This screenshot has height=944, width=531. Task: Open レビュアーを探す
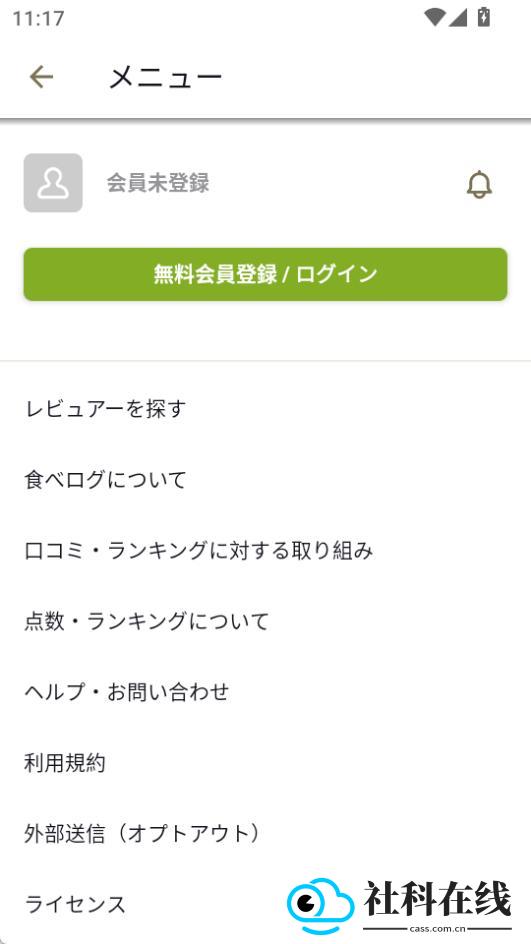click(266, 409)
